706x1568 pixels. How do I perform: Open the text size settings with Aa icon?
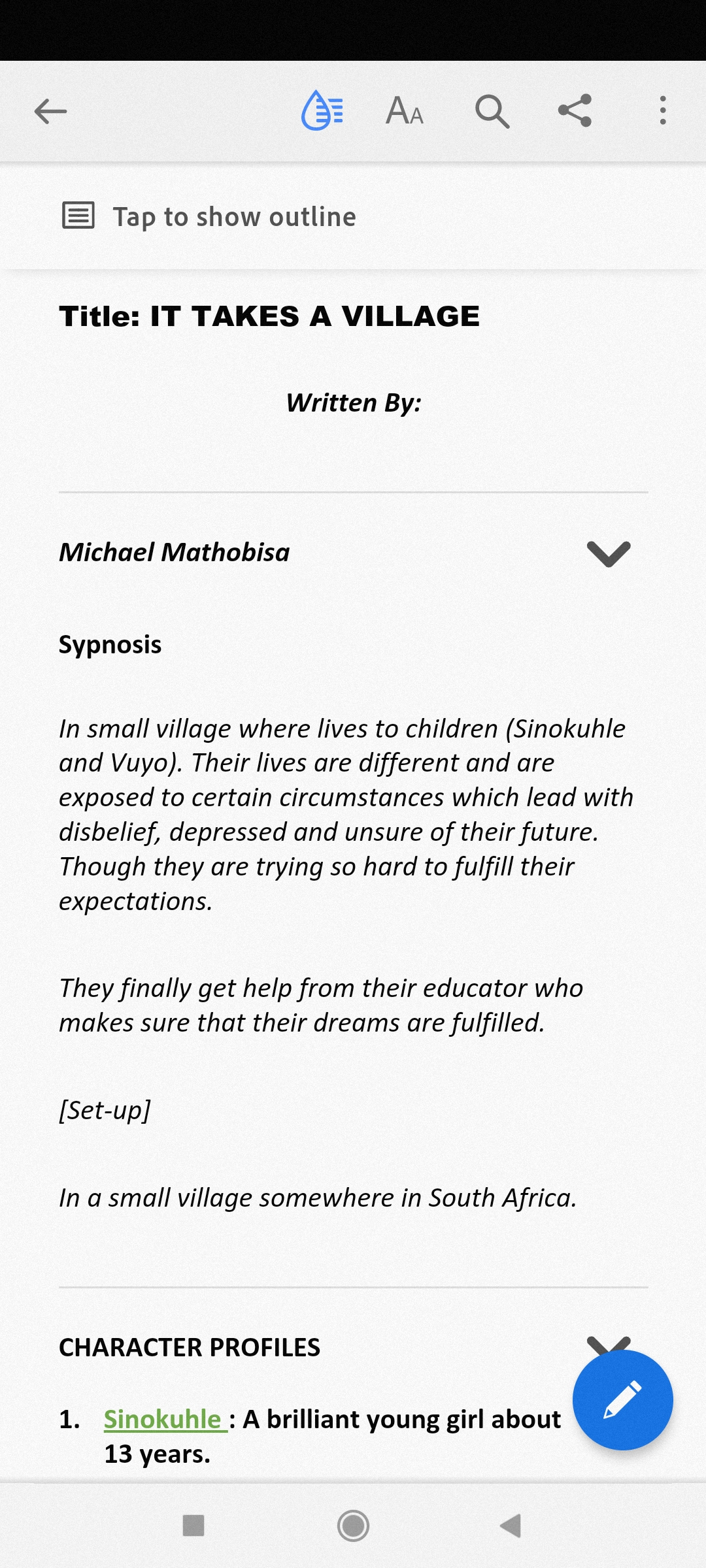click(x=404, y=110)
